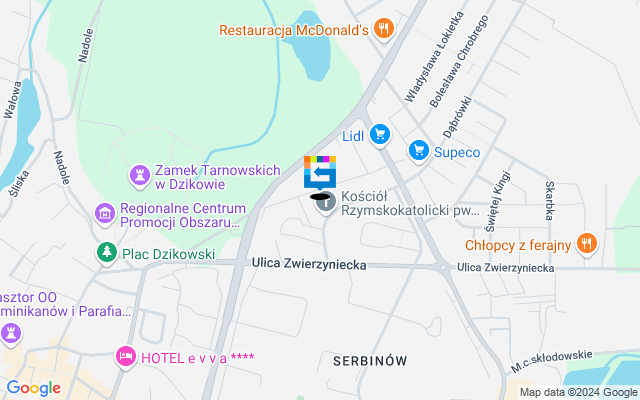Open the Chłopcy z ferajny restaurant marker

tap(588, 243)
